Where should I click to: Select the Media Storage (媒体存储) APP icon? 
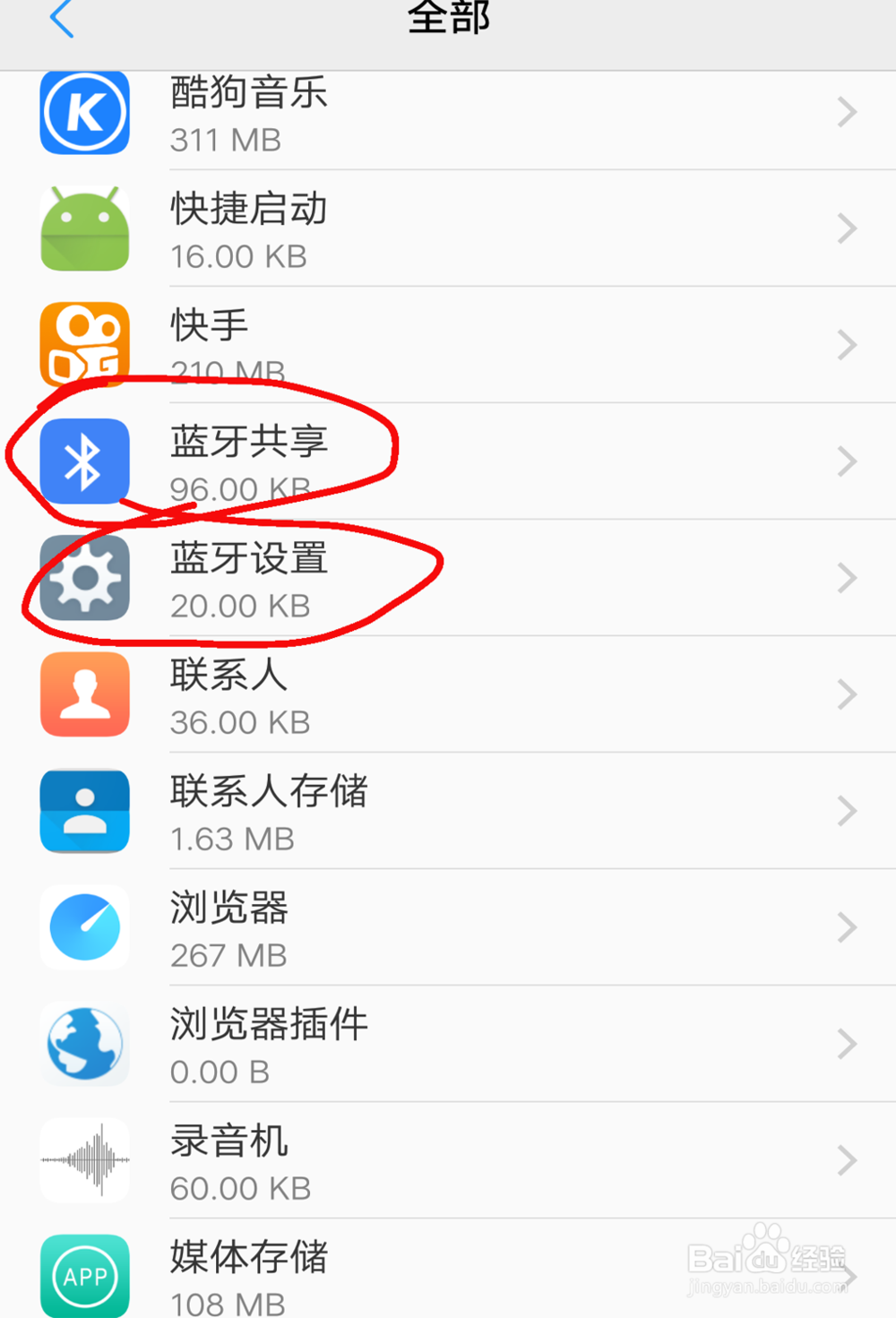[84, 1277]
